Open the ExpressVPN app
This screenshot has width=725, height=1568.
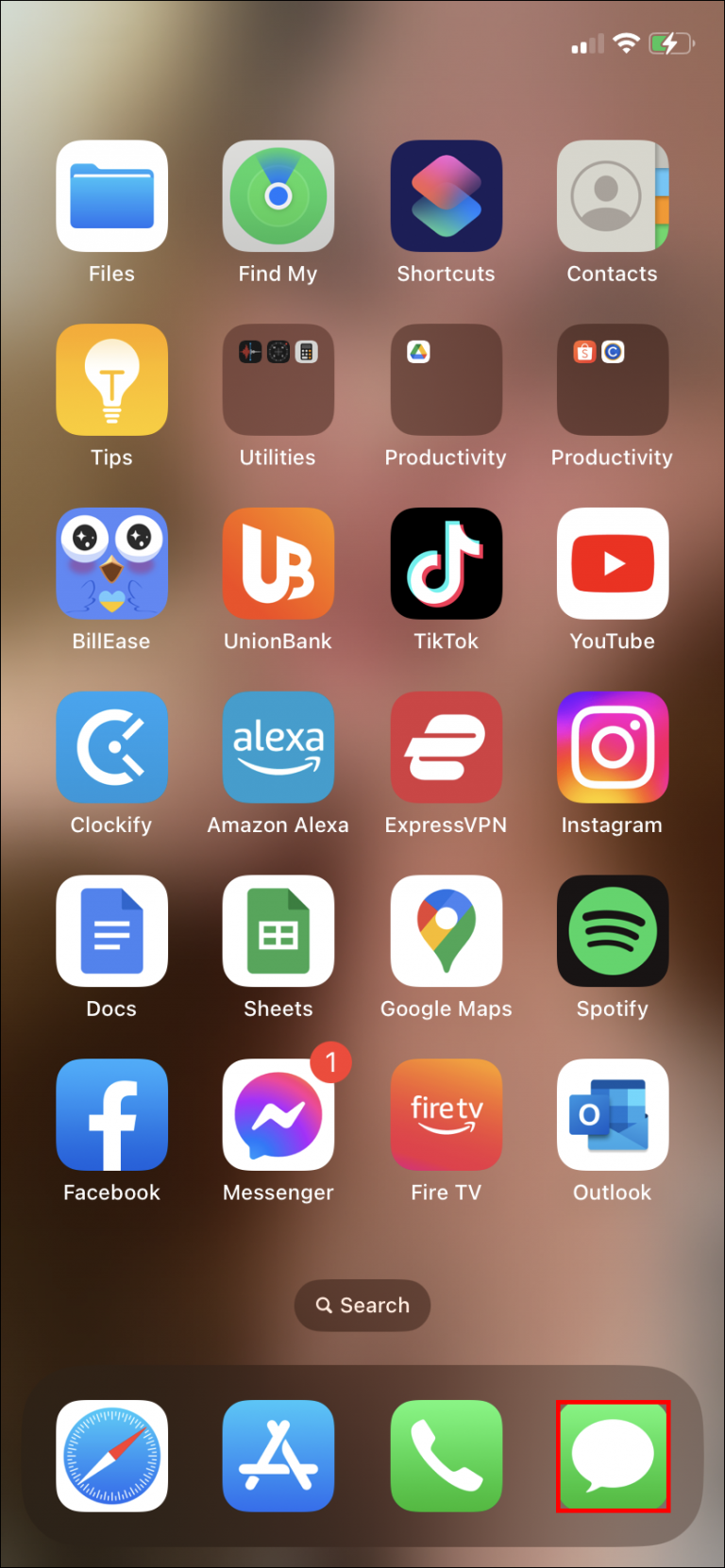click(x=446, y=747)
